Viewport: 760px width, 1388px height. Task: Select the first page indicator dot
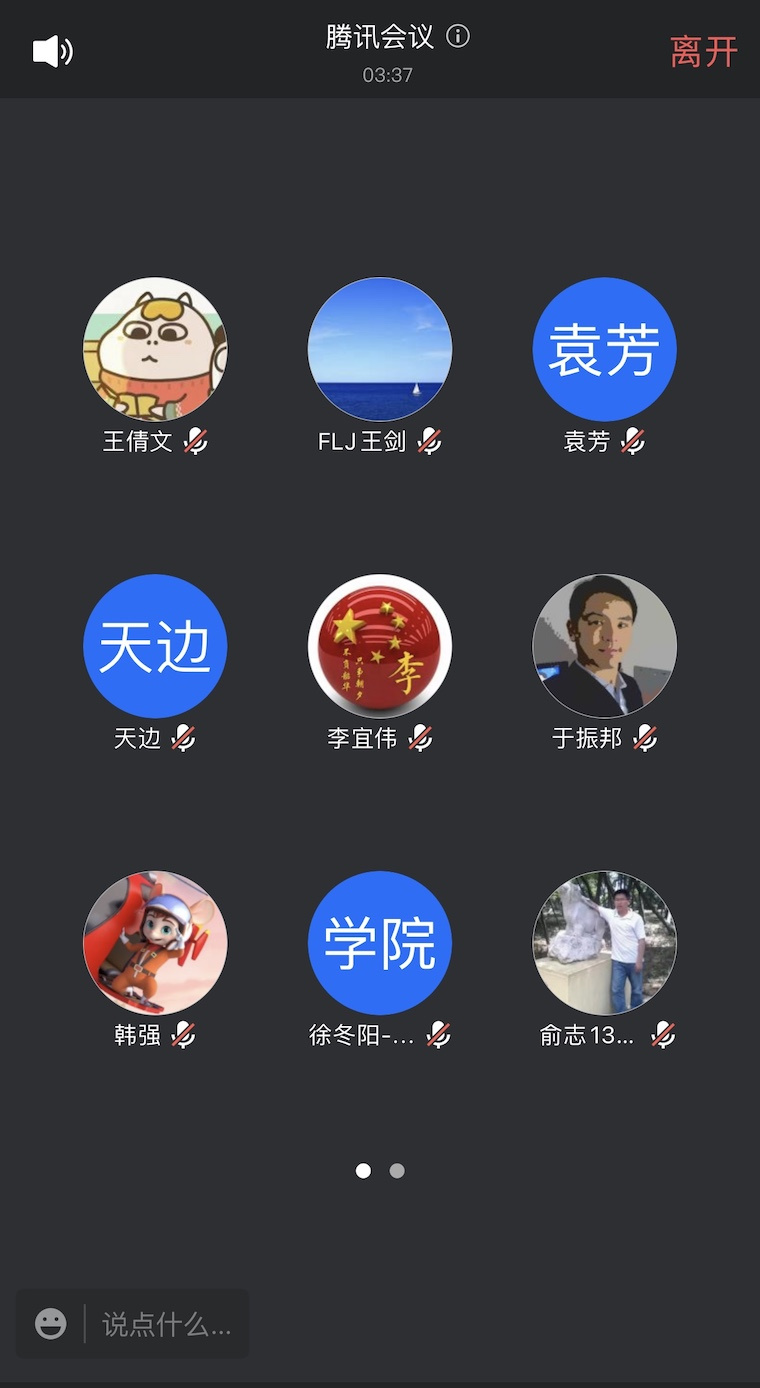tap(363, 1170)
